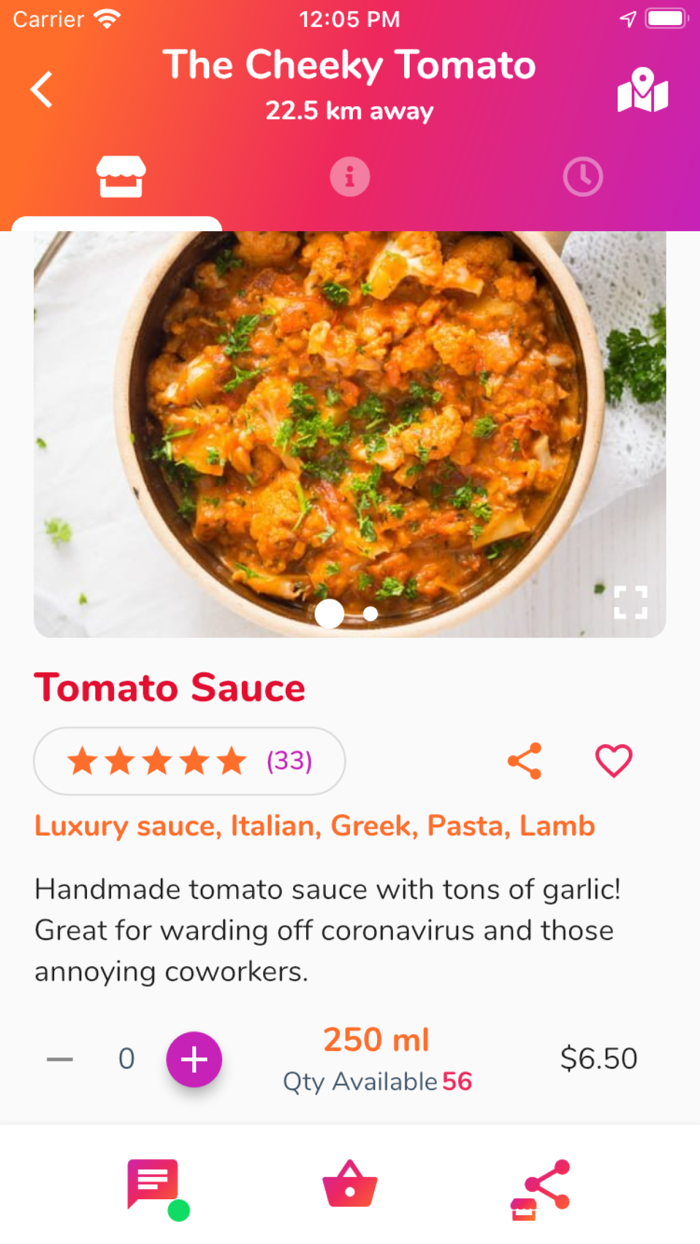Decrease quantity with the minus button
This screenshot has width=700, height=1244.
tap(60, 1059)
